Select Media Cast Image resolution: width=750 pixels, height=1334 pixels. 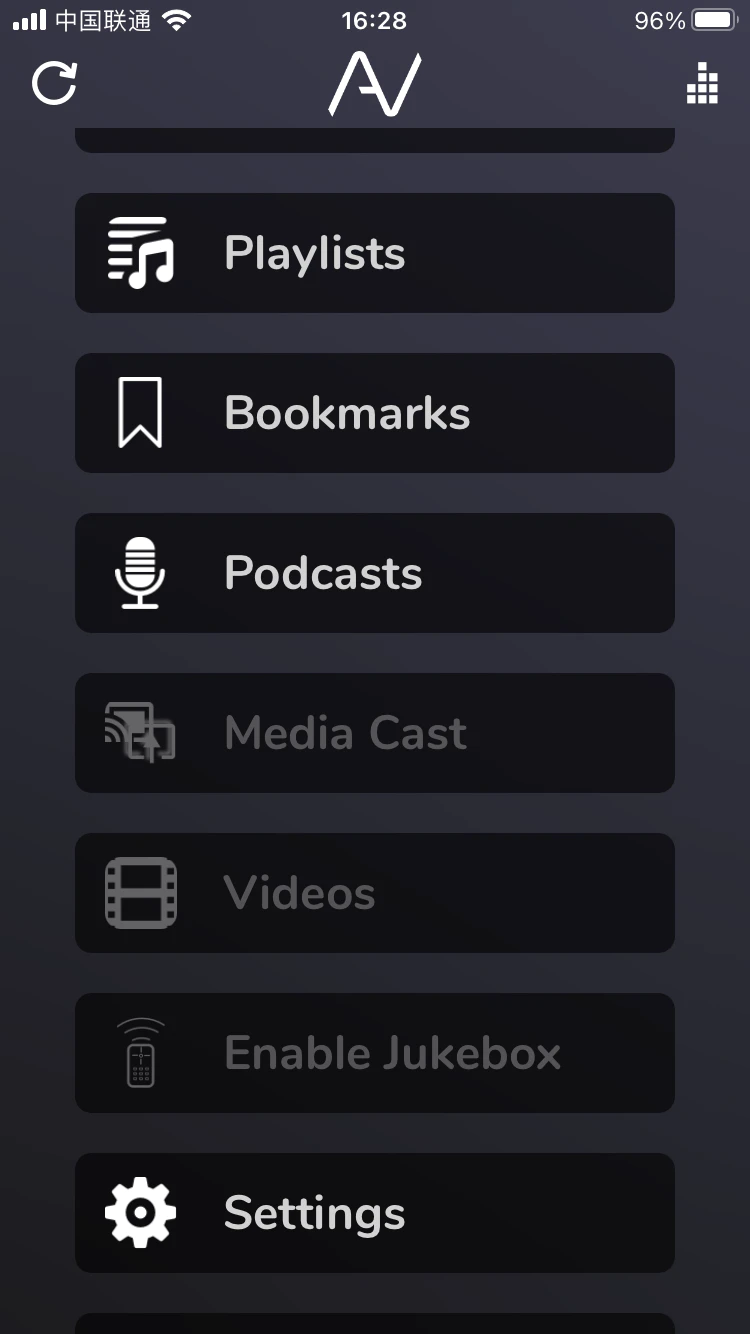(x=374, y=733)
